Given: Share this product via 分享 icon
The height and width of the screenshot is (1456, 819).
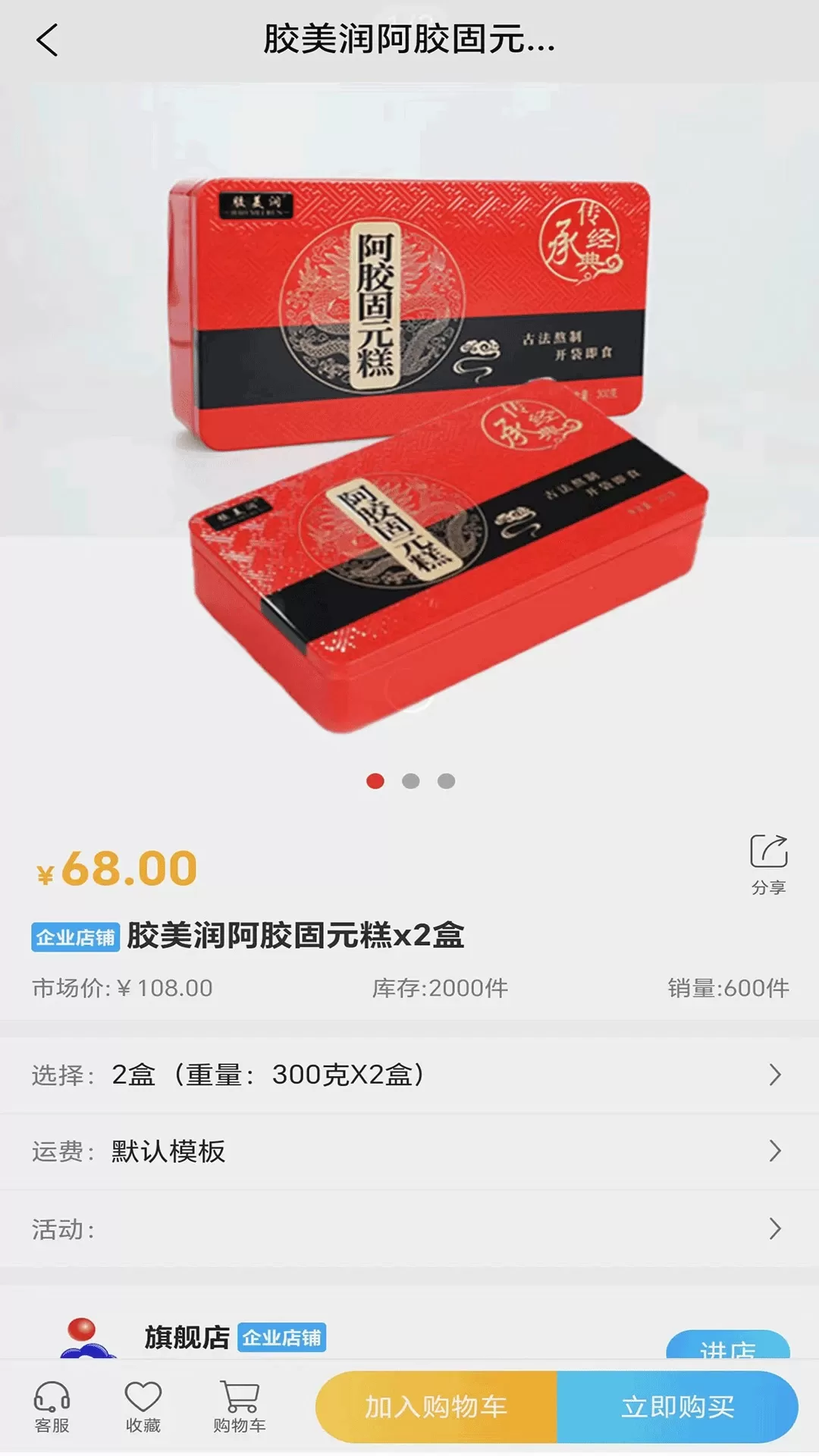Looking at the screenshot, I should [768, 862].
